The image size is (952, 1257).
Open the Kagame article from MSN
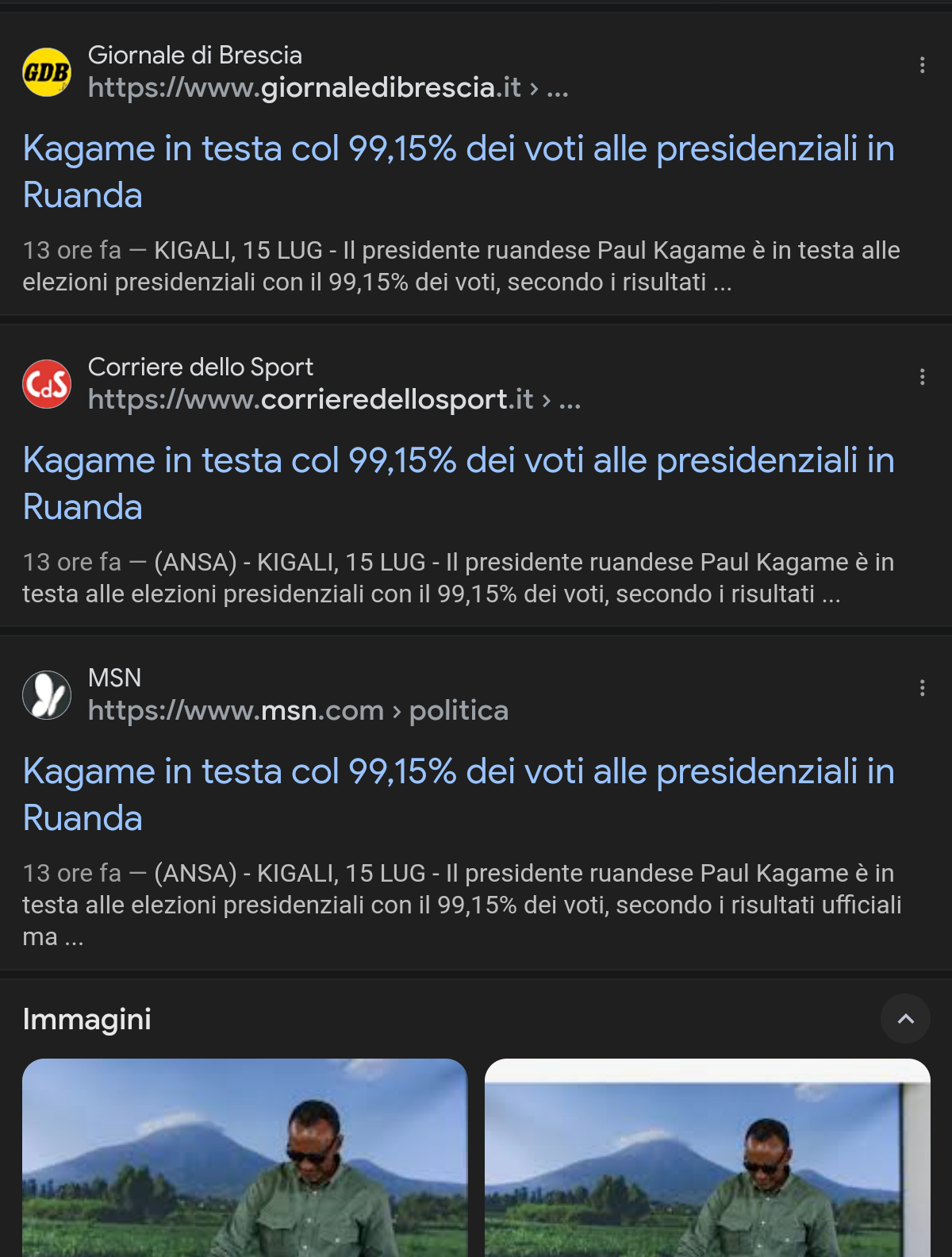tap(459, 794)
